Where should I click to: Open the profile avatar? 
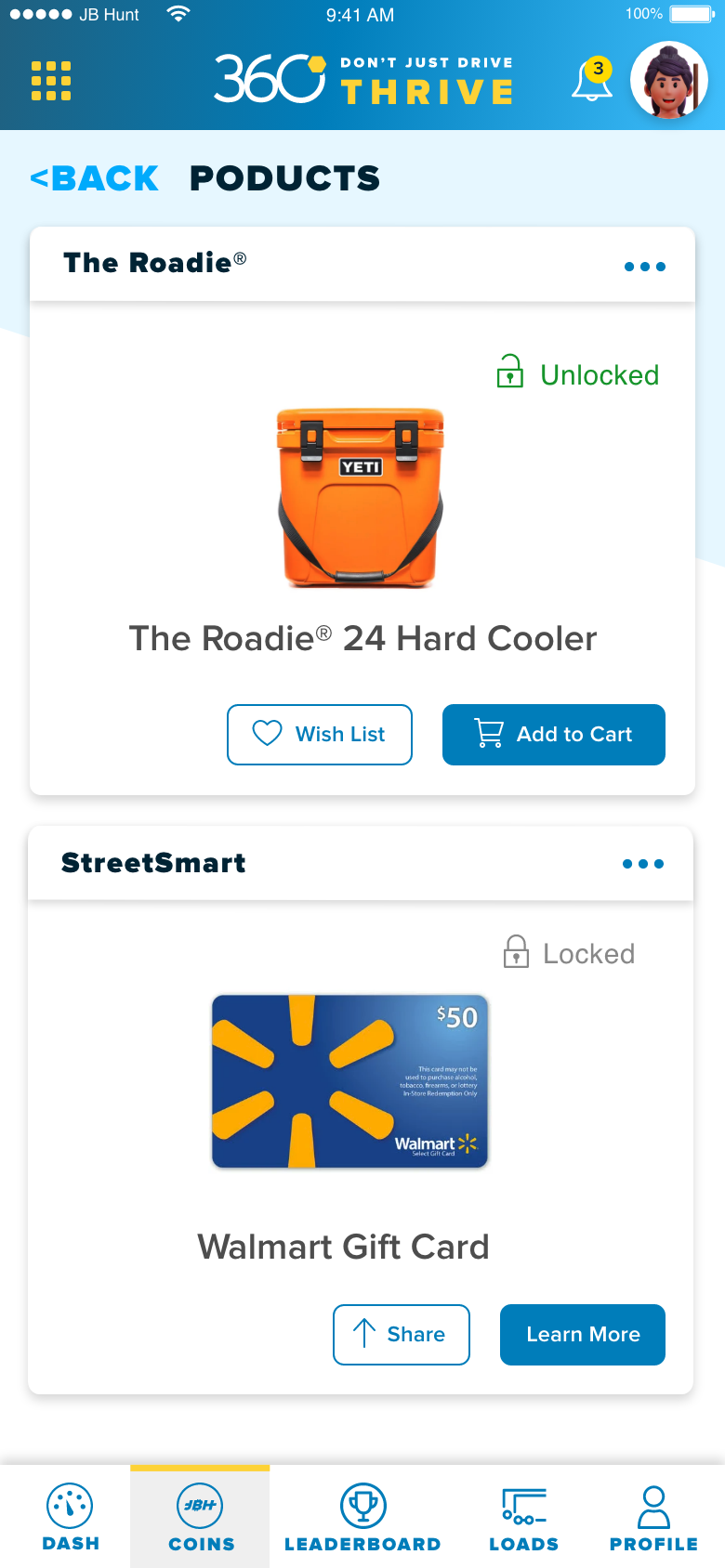pyautogui.click(x=669, y=81)
